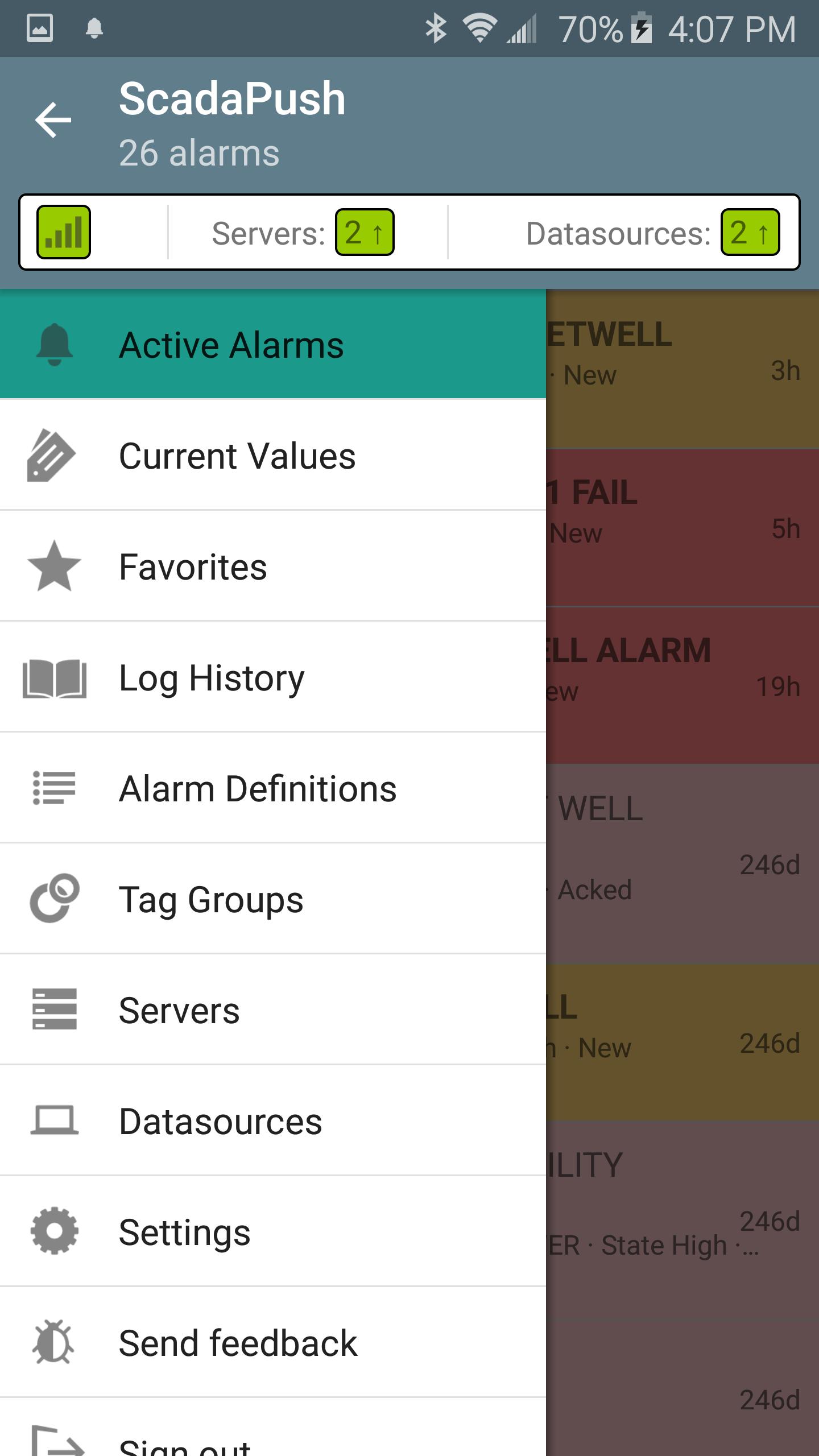The image size is (819, 1456).
Task: Tap the back arrow in the app bar
Action: pyautogui.click(x=53, y=120)
